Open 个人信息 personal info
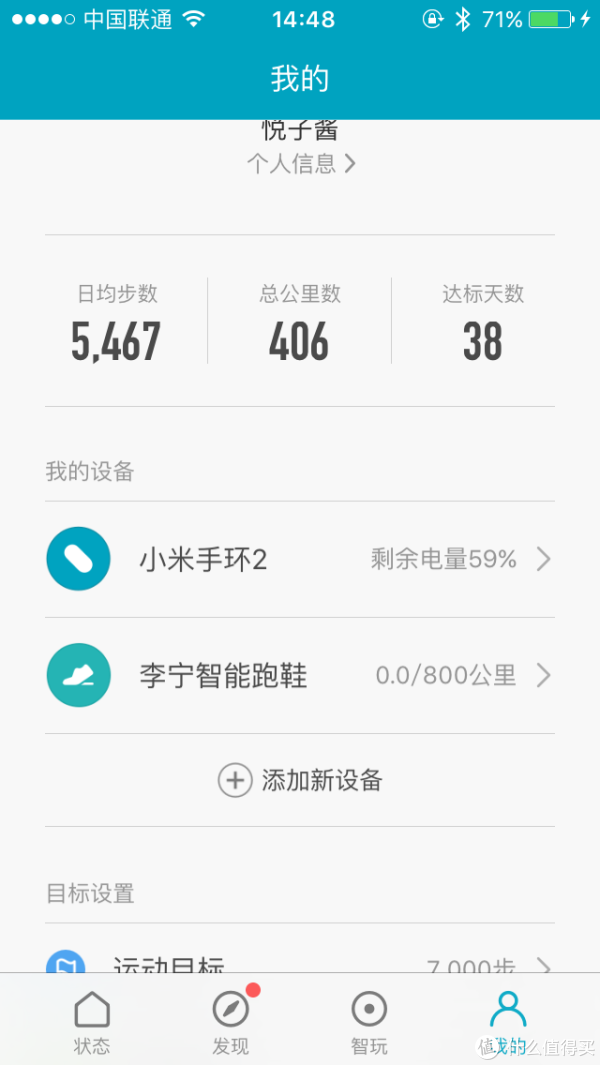Viewport: 600px width, 1065px height. click(x=301, y=164)
